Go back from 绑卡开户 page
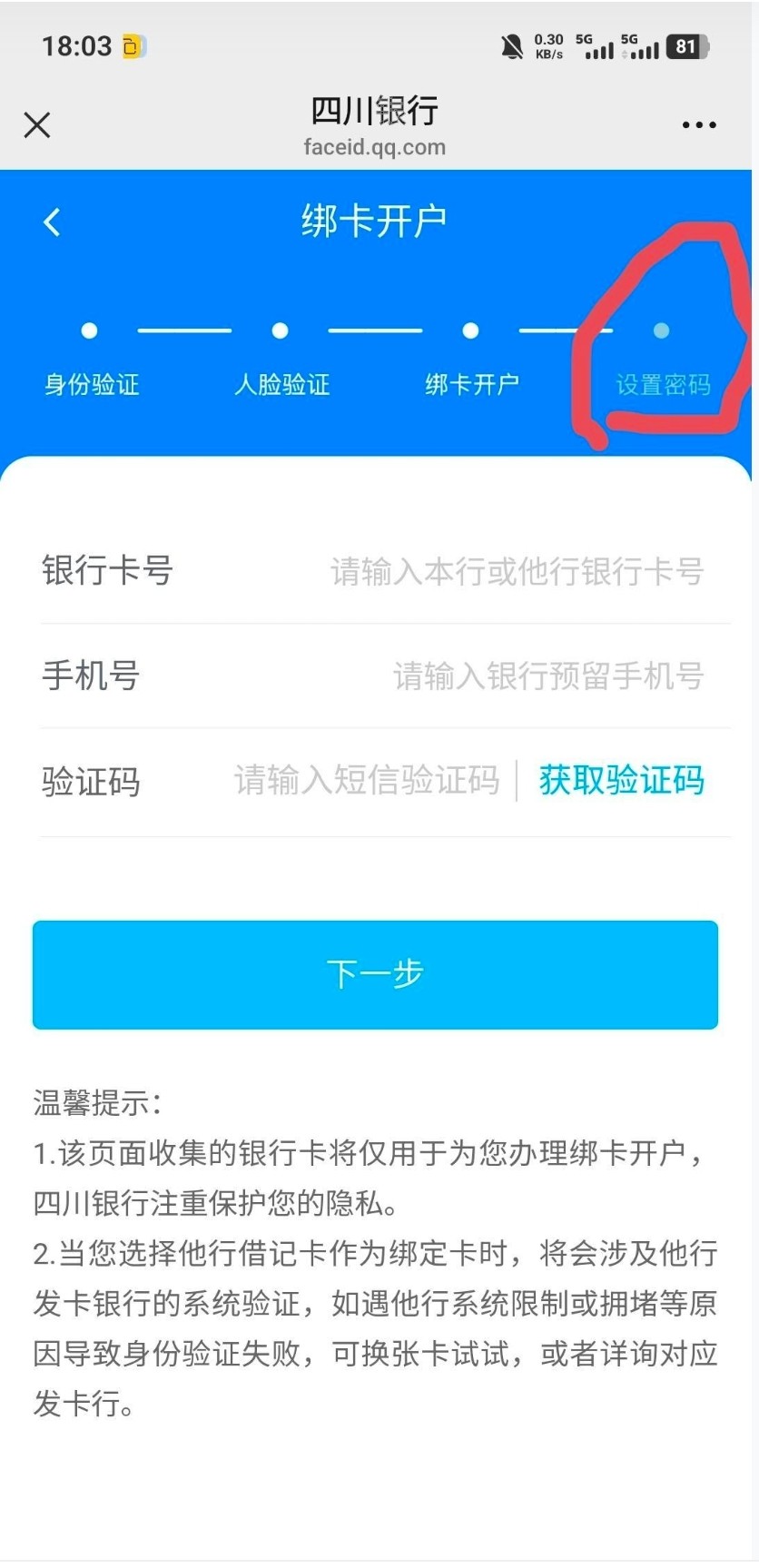 52,222
